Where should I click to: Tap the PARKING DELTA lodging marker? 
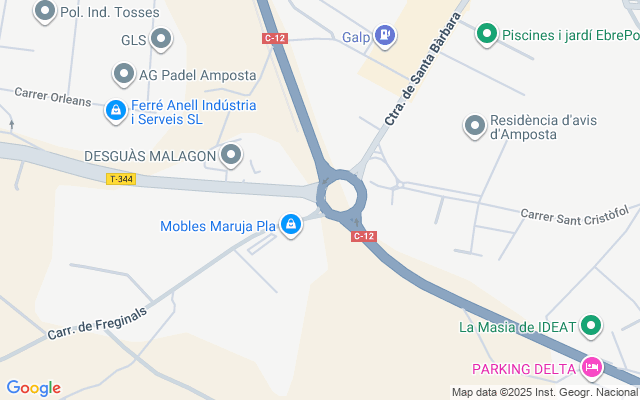[x=591, y=369]
